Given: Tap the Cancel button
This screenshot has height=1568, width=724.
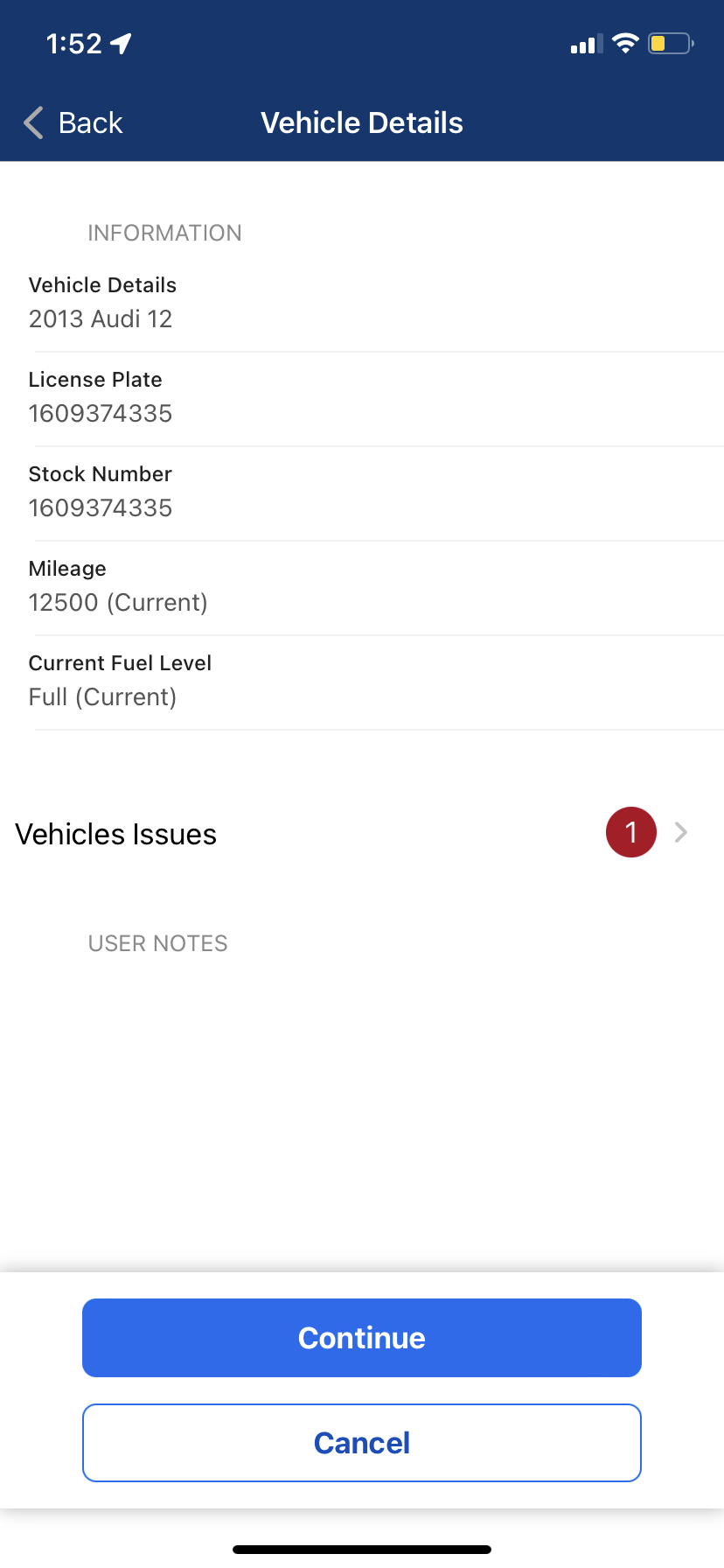Looking at the screenshot, I should click(x=361, y=1442).
